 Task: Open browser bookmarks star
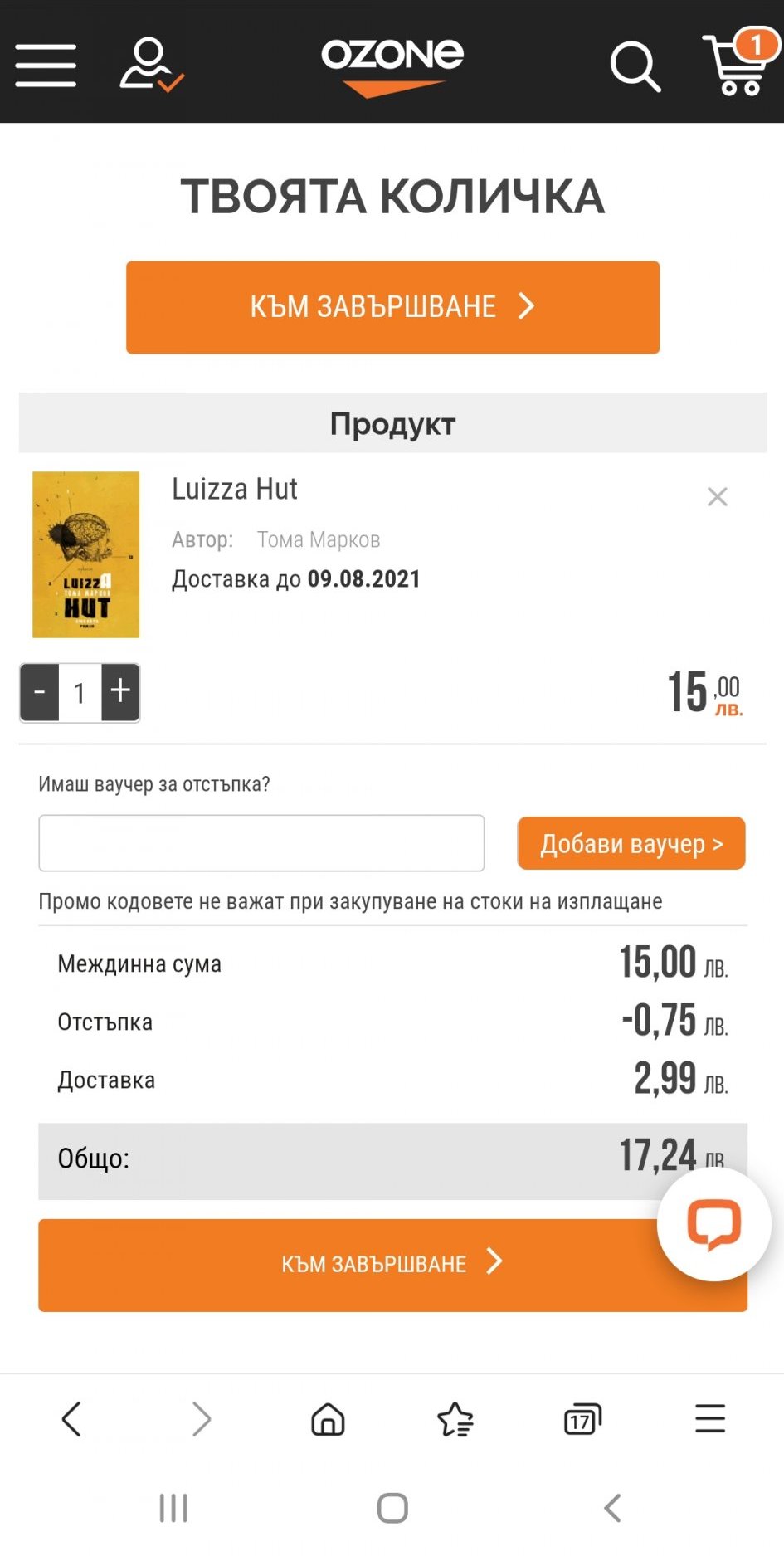coord(455,1419)
